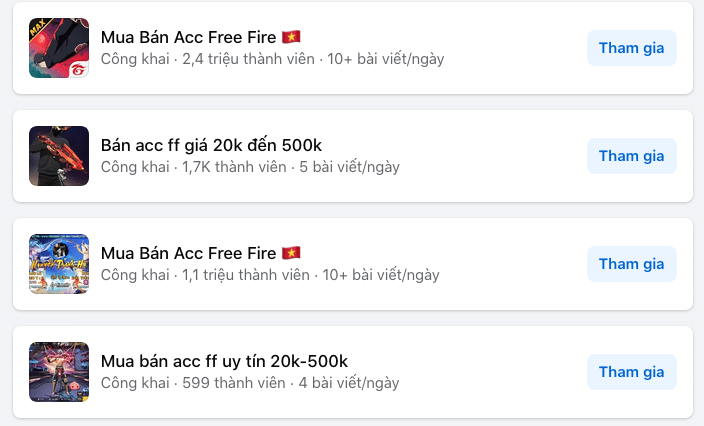Join the Free Fire group with 2,4 triệu members
This screenshot has width=704, height=426.
(x=631, y=48)
